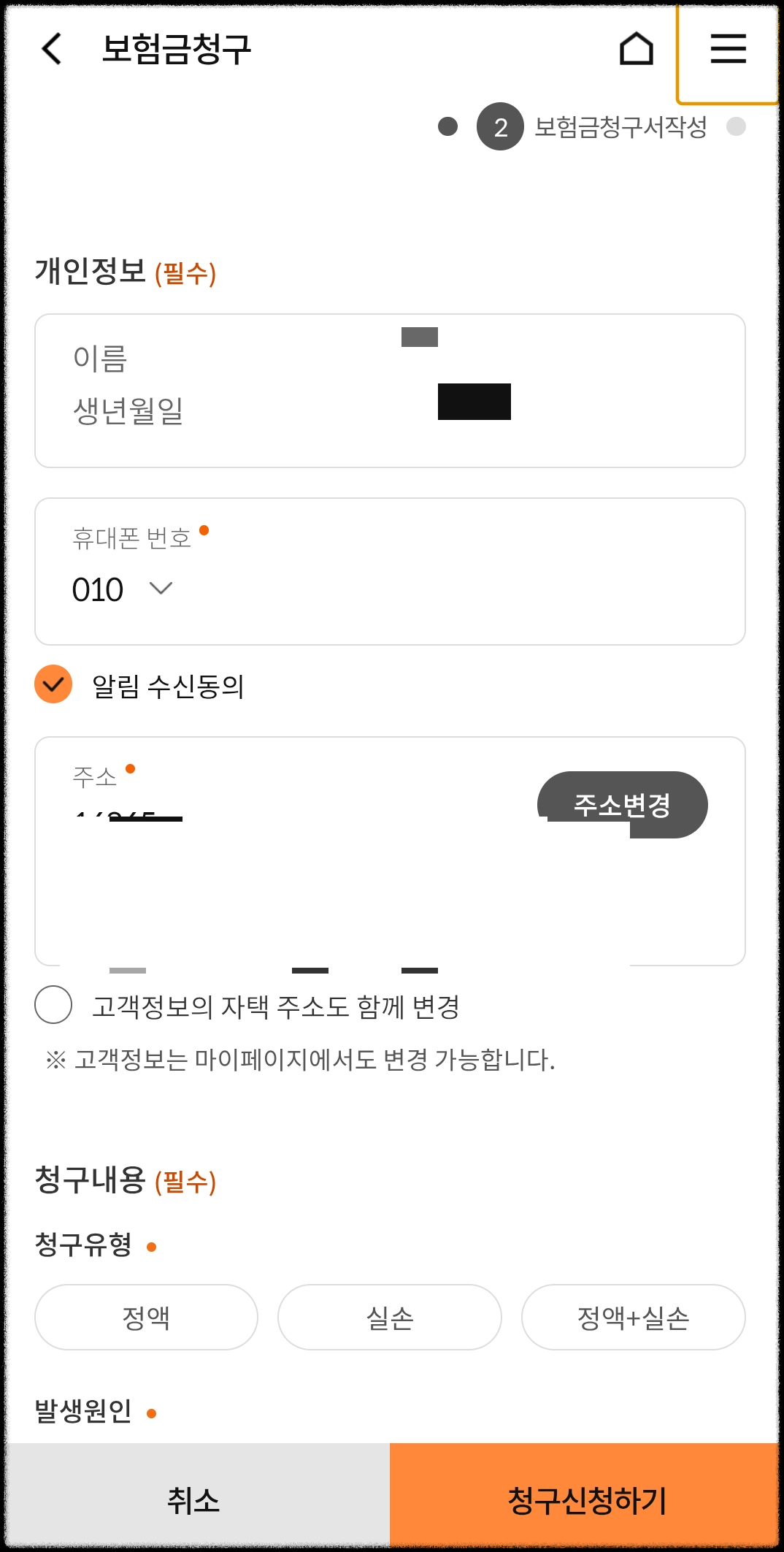Select the 정액 claim type tab
Viewport: 784px width, 1552px height.
click(x=145, y=1318)
